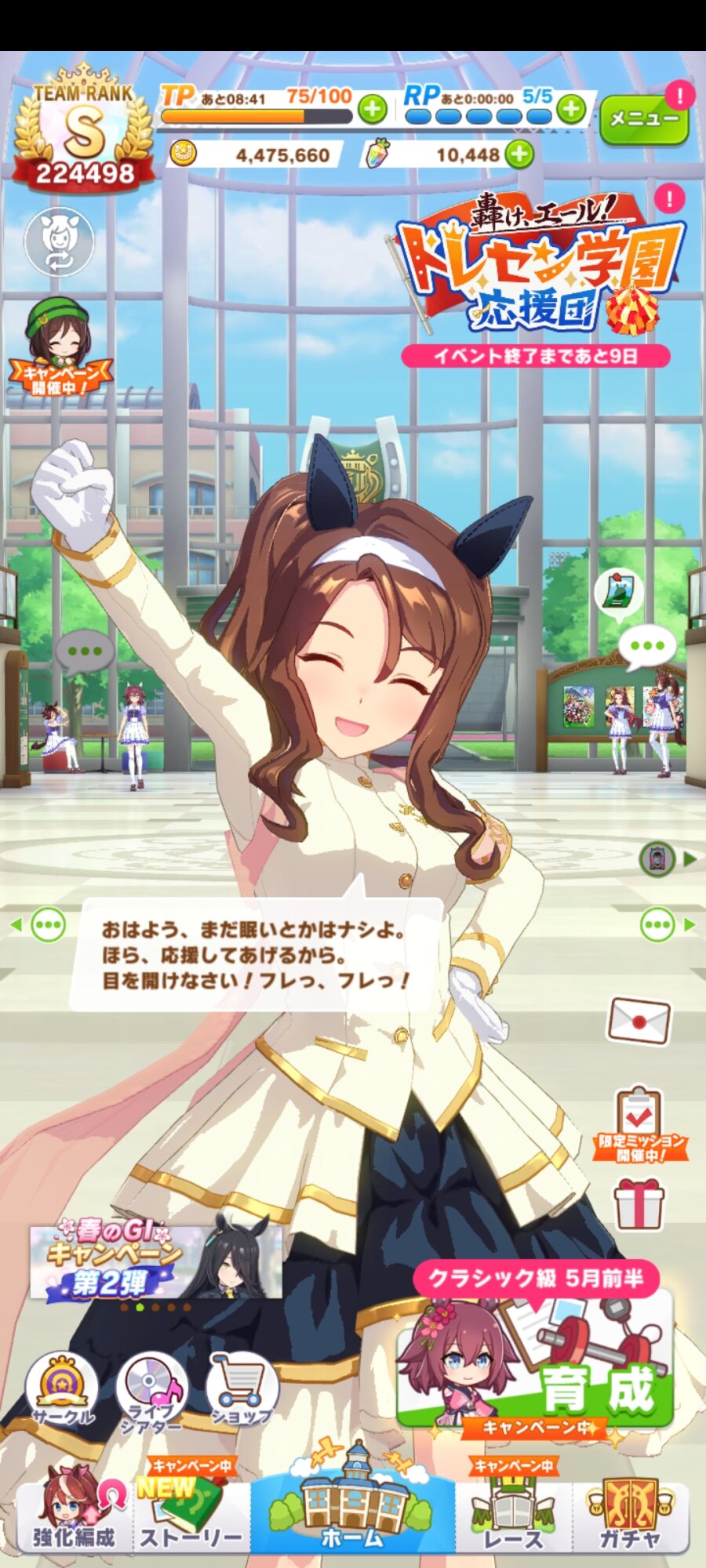Switch to the ストーリー tab
706x1568 pixels.
(x=191, y=1513)
